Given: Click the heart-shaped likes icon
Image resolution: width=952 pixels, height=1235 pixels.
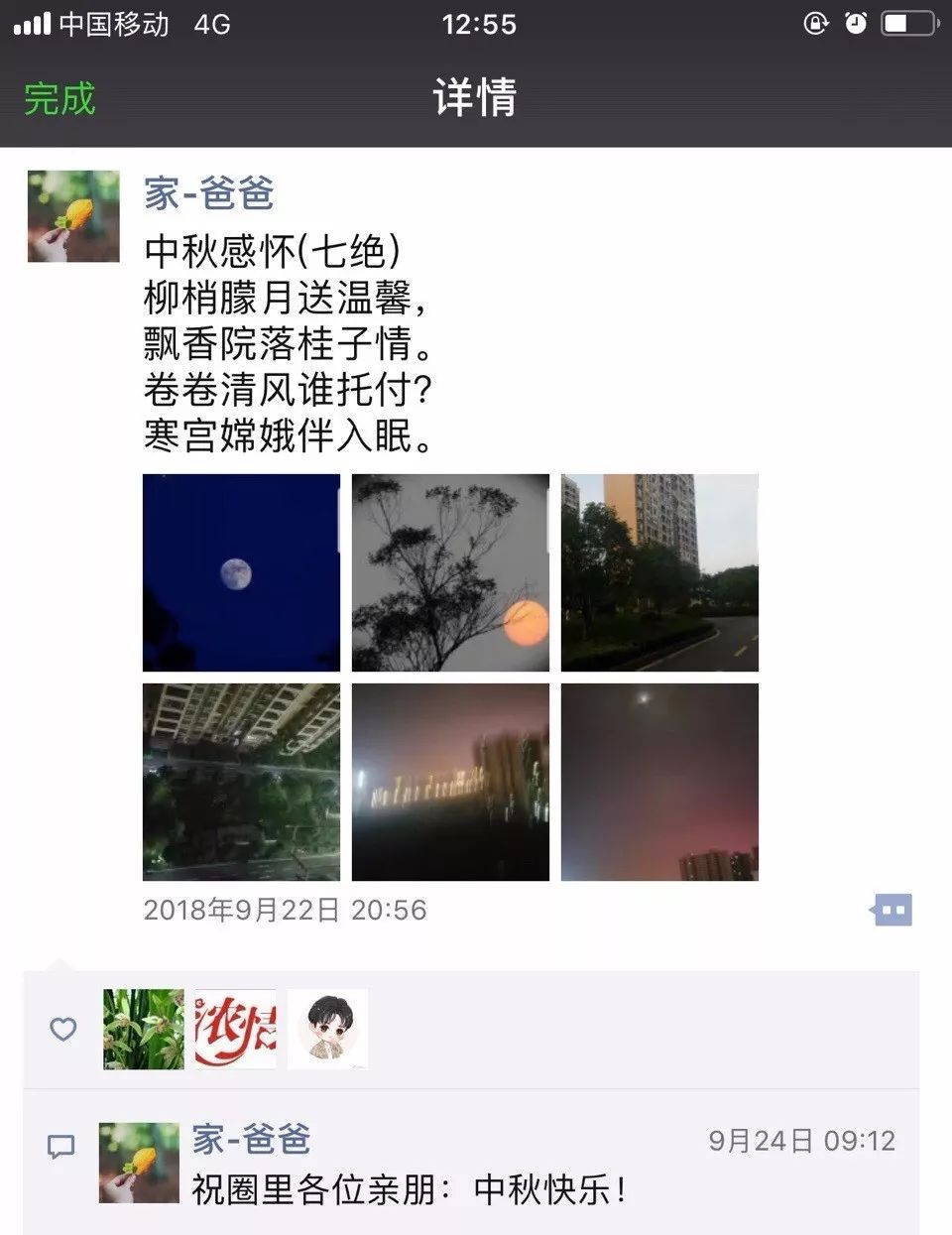Looking at the screenshot, I should tap(61, 1030).
